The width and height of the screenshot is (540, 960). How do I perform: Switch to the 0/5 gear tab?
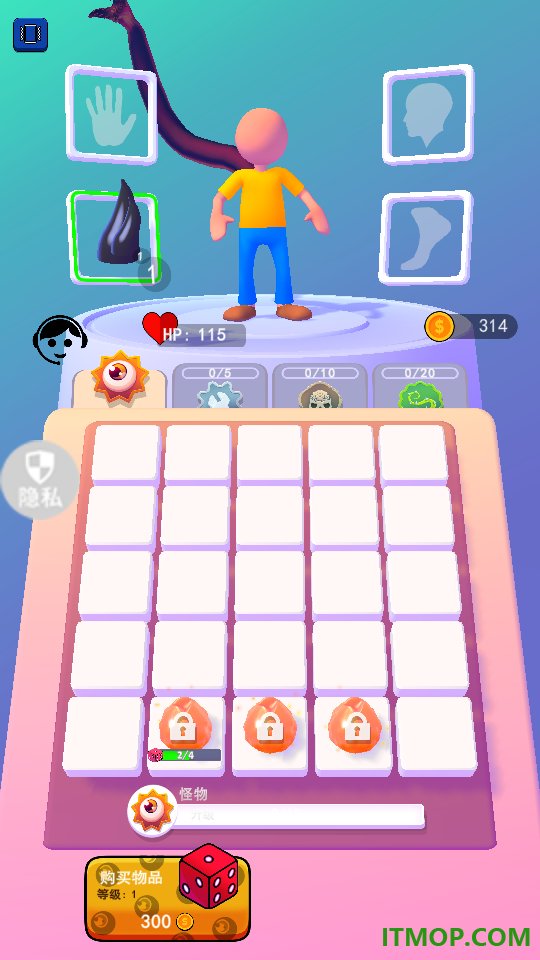point(220,386)
